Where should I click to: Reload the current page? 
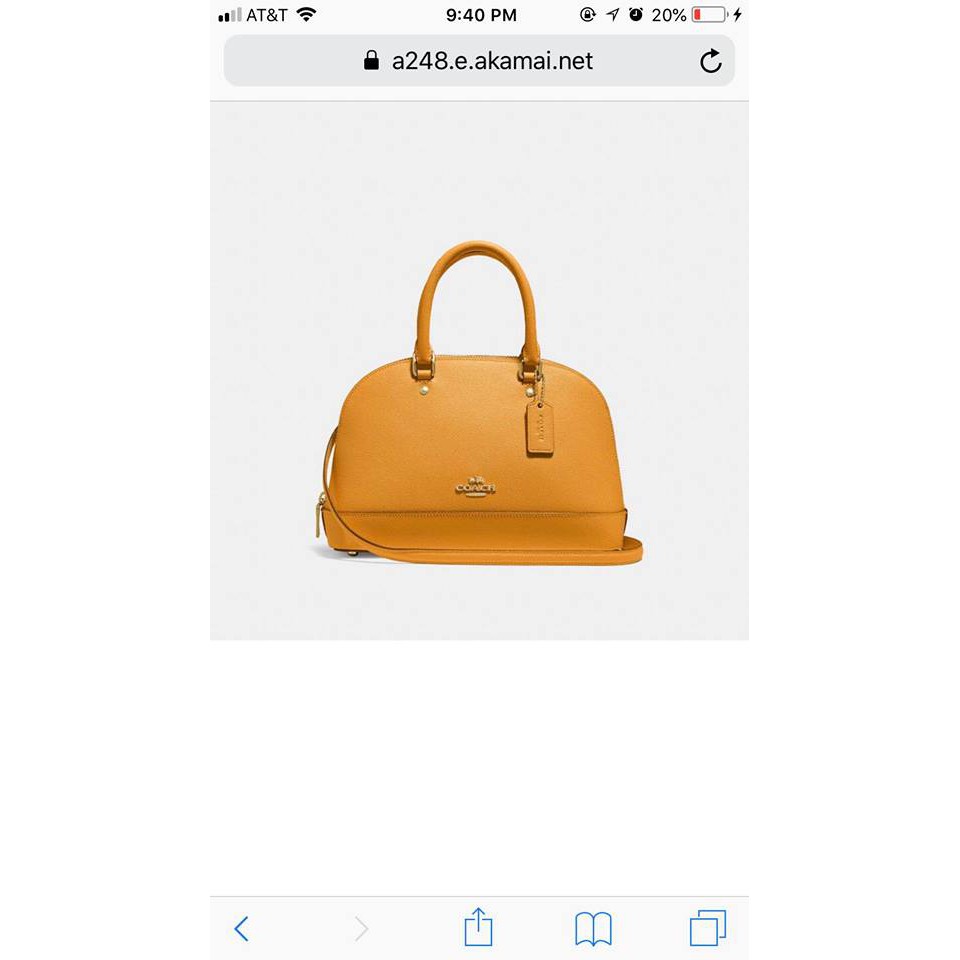pos(711,62)
